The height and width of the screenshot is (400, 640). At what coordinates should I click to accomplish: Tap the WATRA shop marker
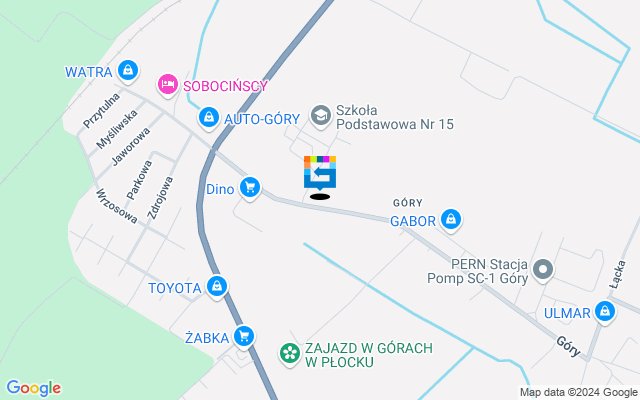[x=127, y=70]
